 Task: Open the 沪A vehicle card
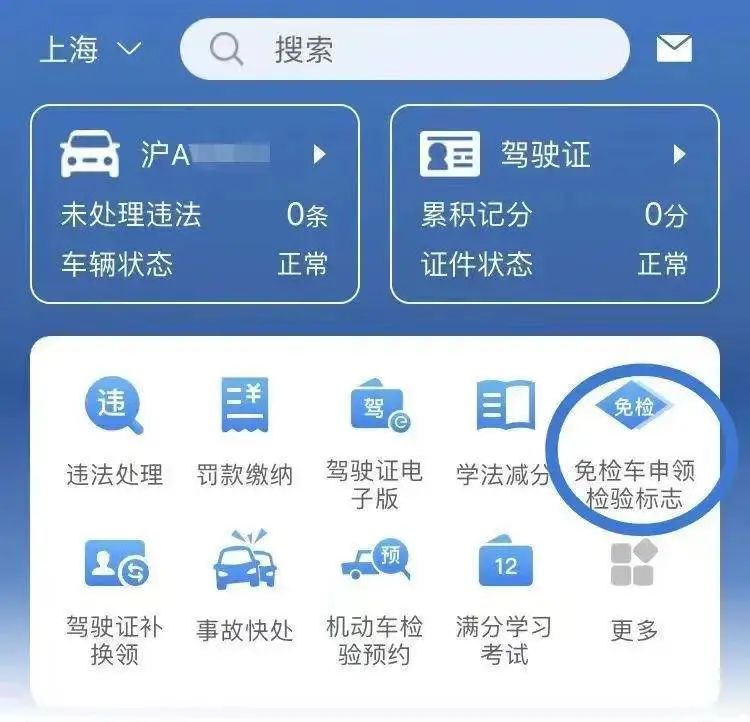(195, 204)
